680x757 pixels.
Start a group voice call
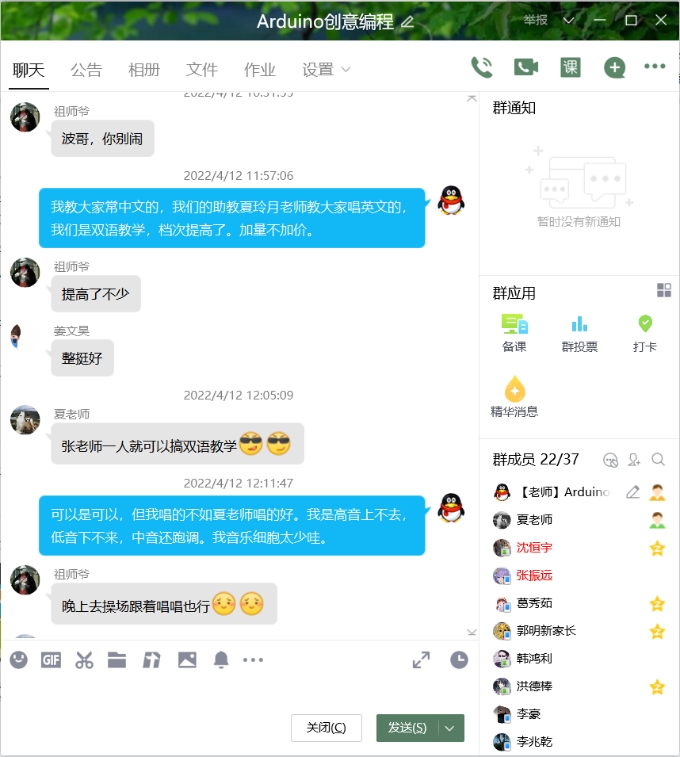(x=482, y=67)
